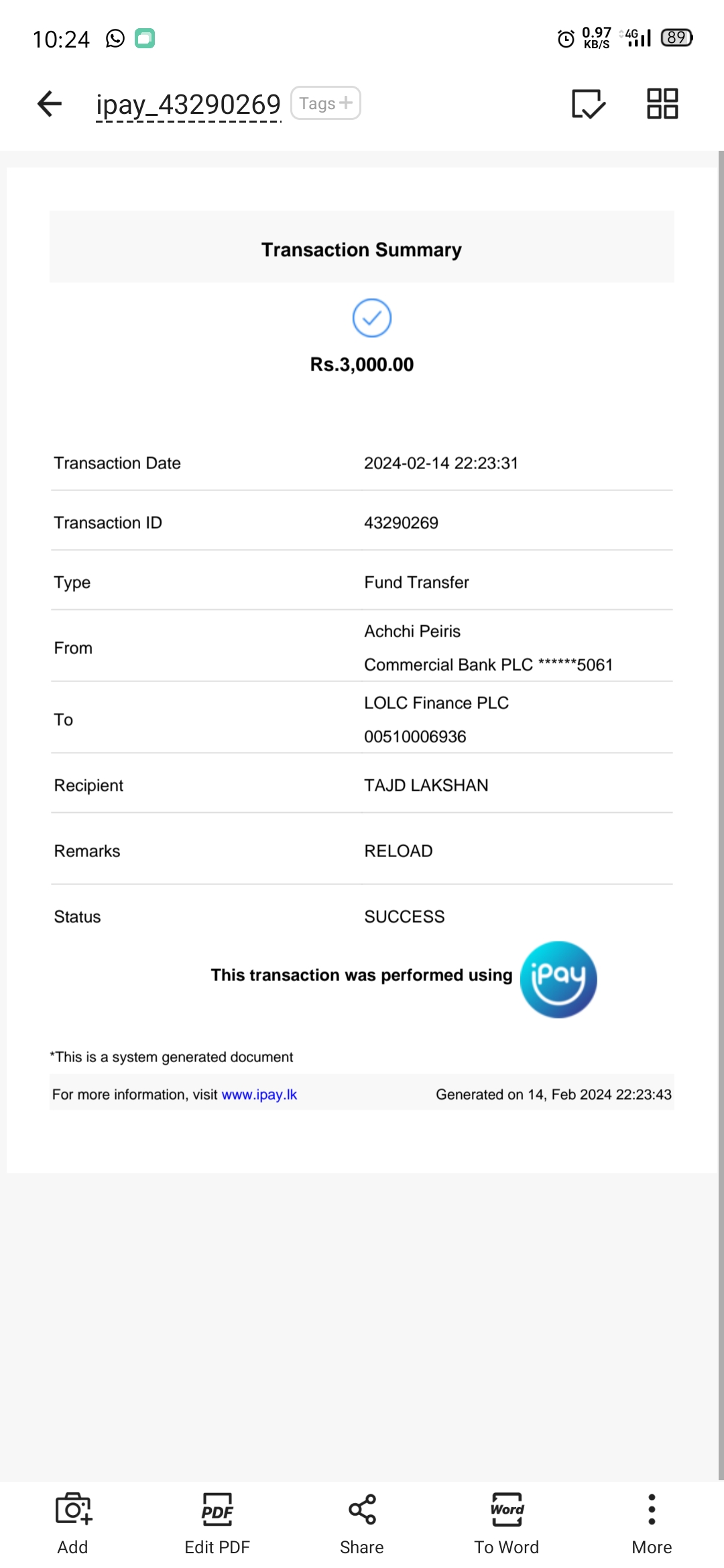Share this document
724x1568 pixels.
coord(362,1522)
